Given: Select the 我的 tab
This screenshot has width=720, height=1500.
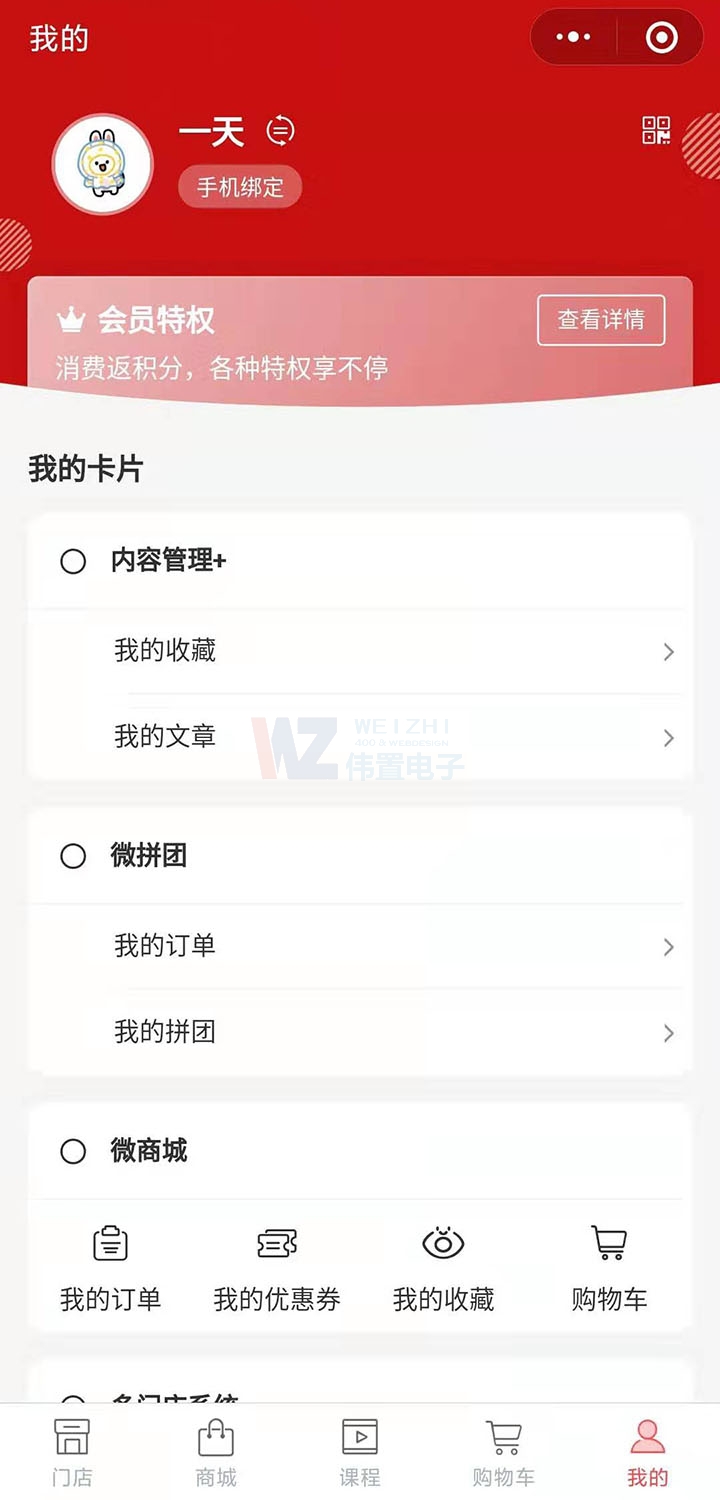Looking at the screenshot, I should pyautogui.click(x=648, y=1452).
